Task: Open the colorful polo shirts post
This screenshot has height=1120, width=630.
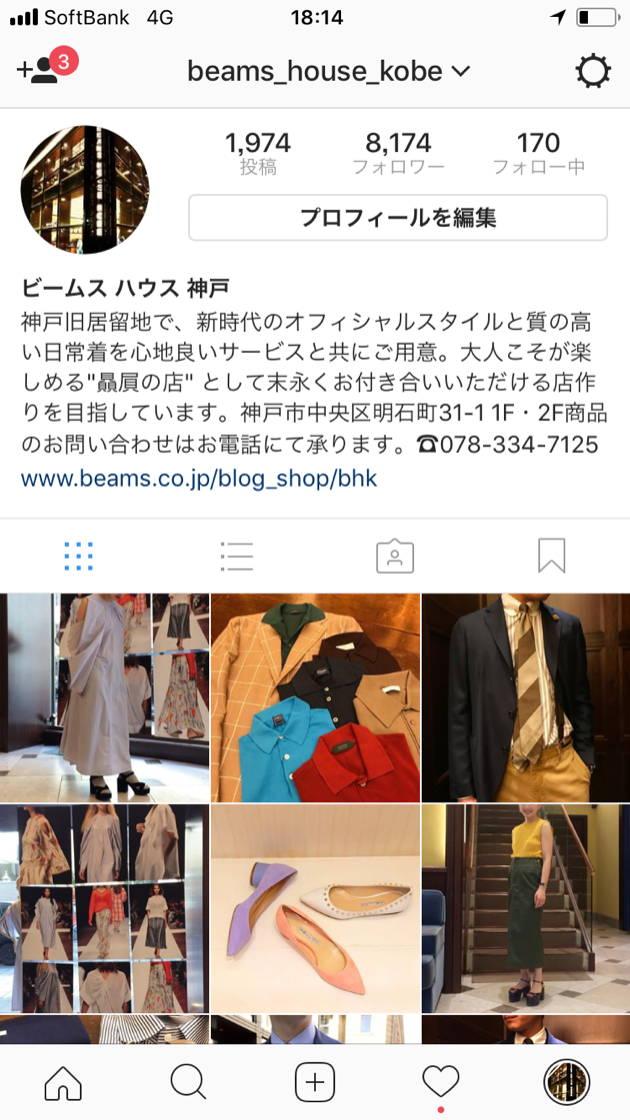Action: (x=315, y=697)
